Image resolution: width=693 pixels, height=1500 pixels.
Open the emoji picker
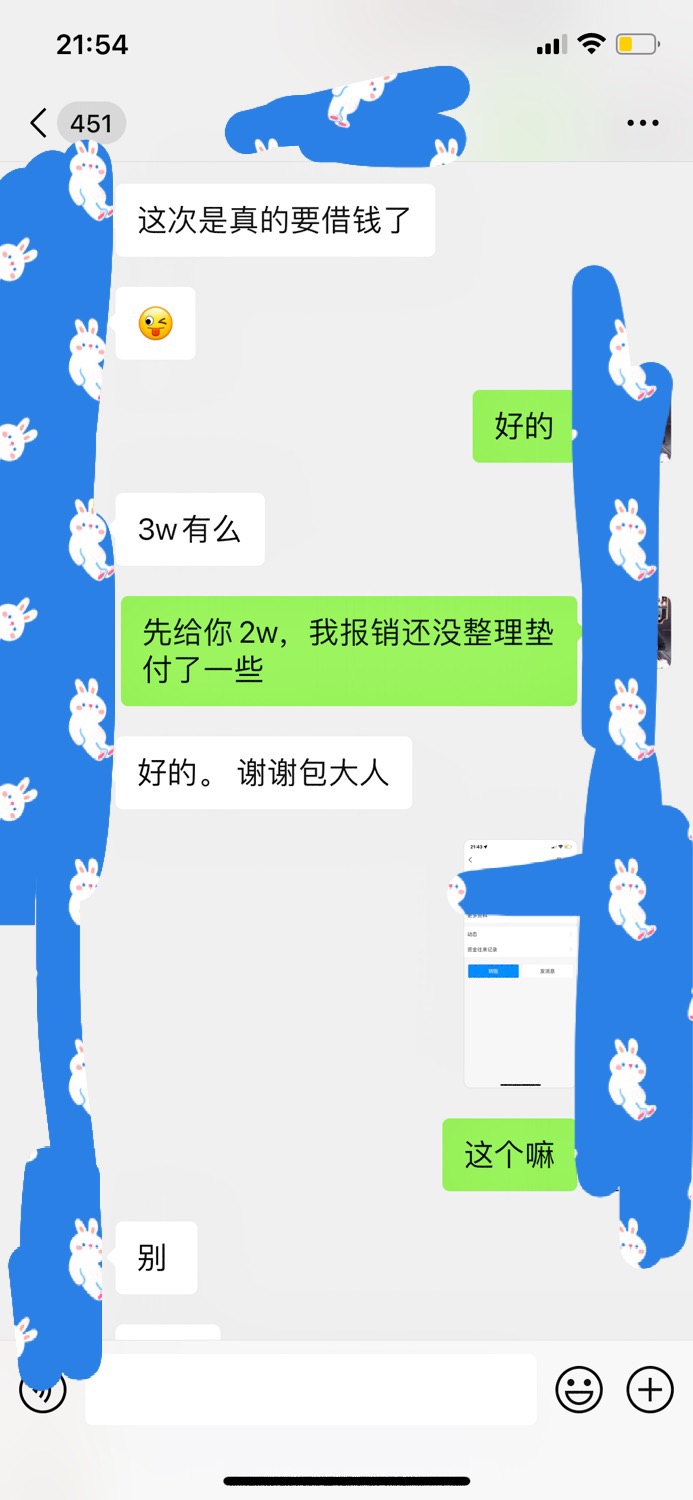[x=579, y=1389]
